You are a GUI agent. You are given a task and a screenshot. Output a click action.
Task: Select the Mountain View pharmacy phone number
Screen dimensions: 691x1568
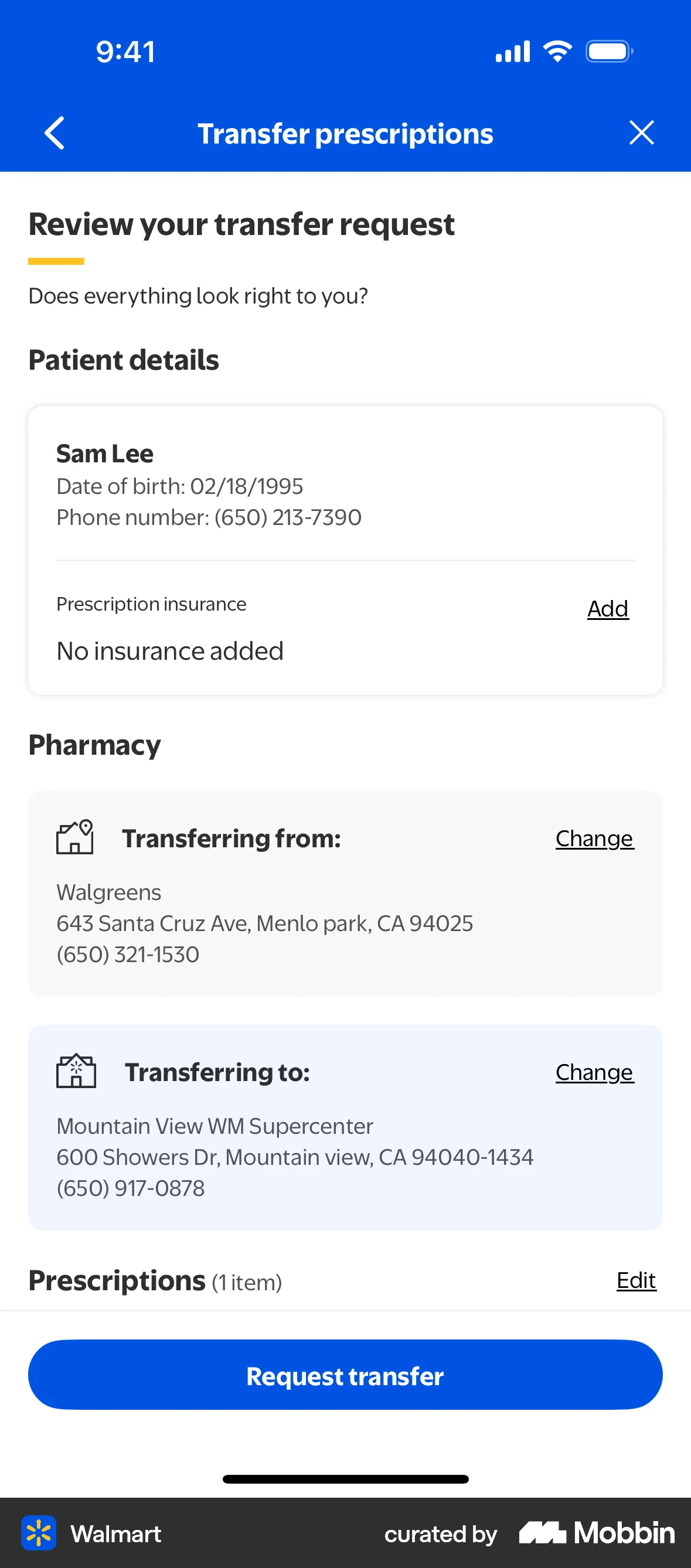pyautogui.click(x=130, y=1188)
